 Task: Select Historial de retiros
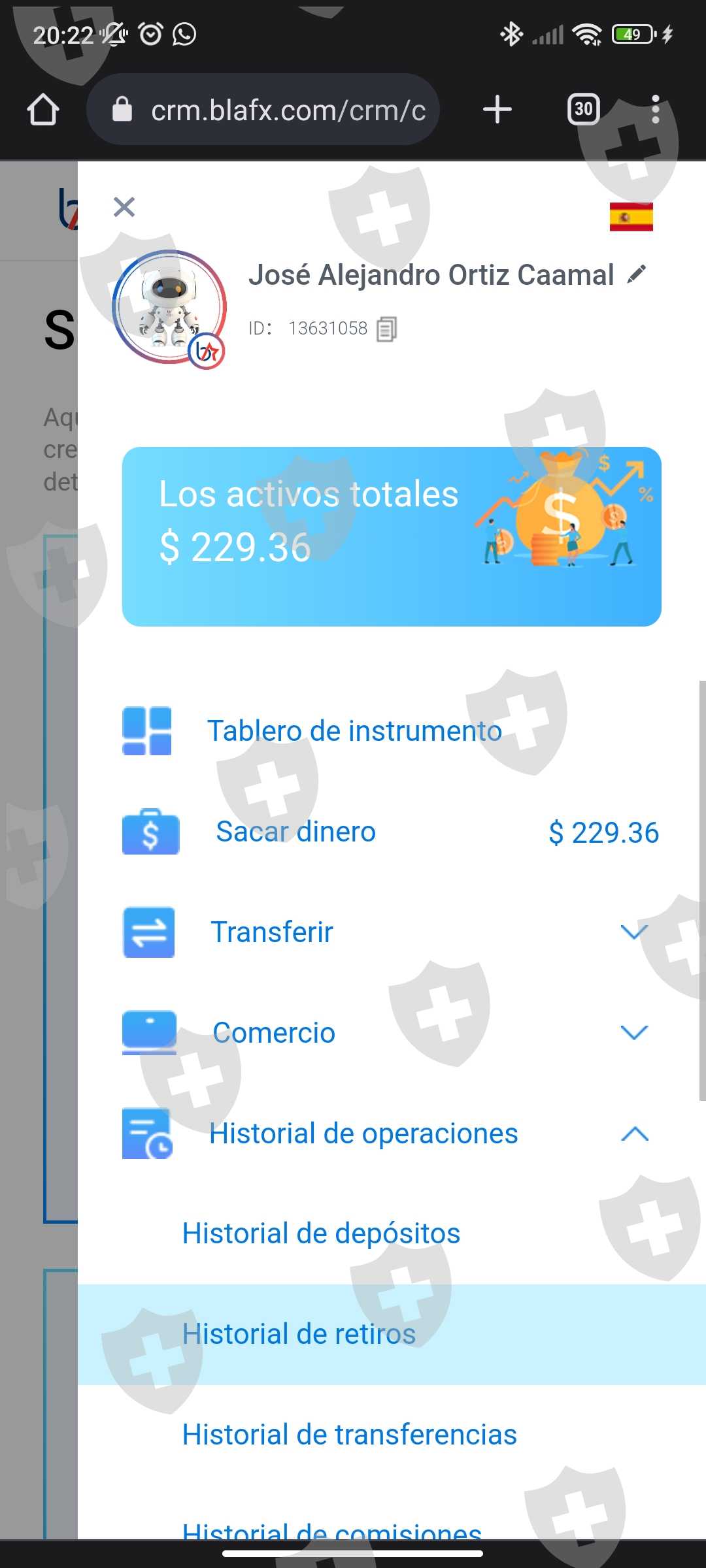click(x=299, y=1334)
